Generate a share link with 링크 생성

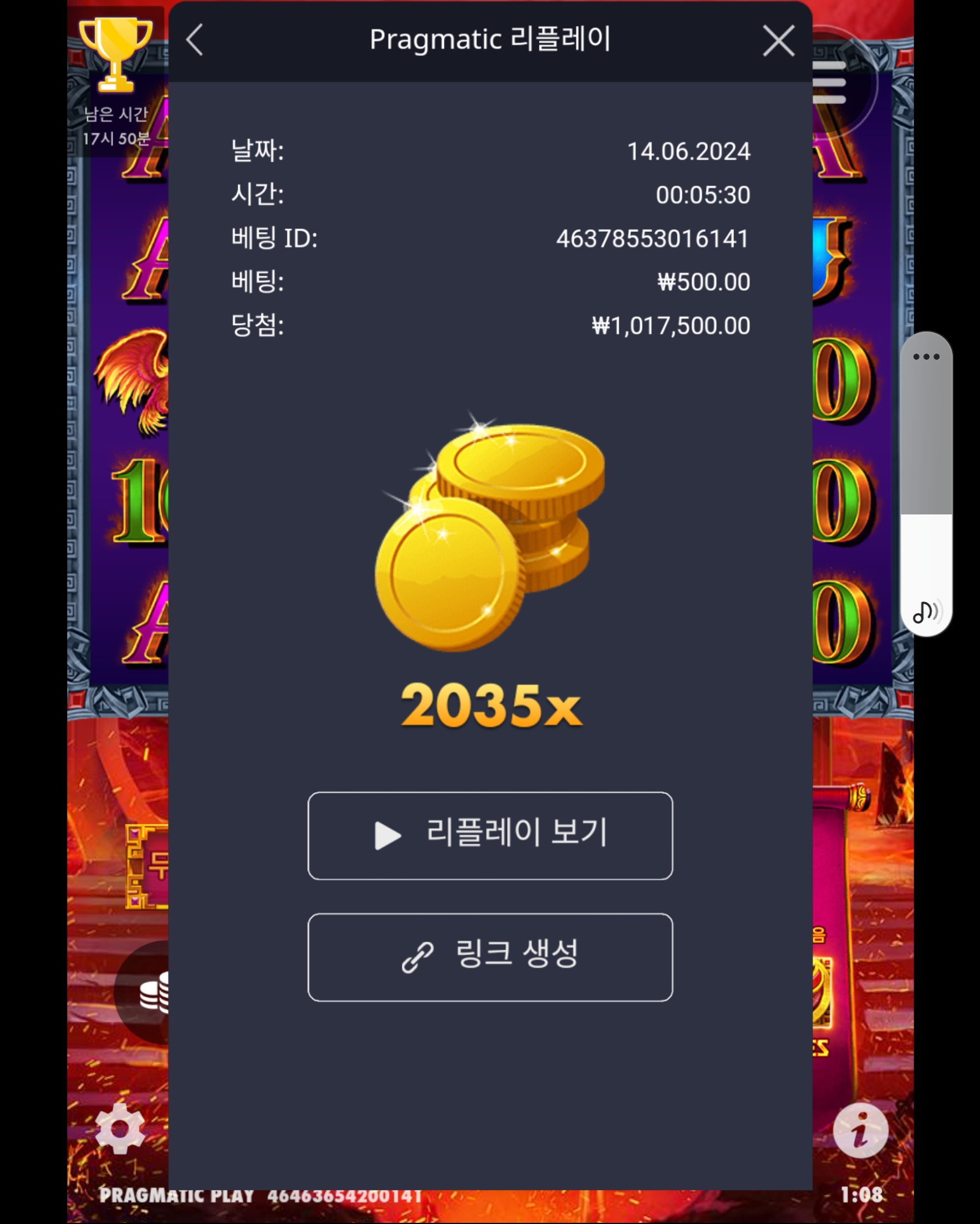coord(490,957)
